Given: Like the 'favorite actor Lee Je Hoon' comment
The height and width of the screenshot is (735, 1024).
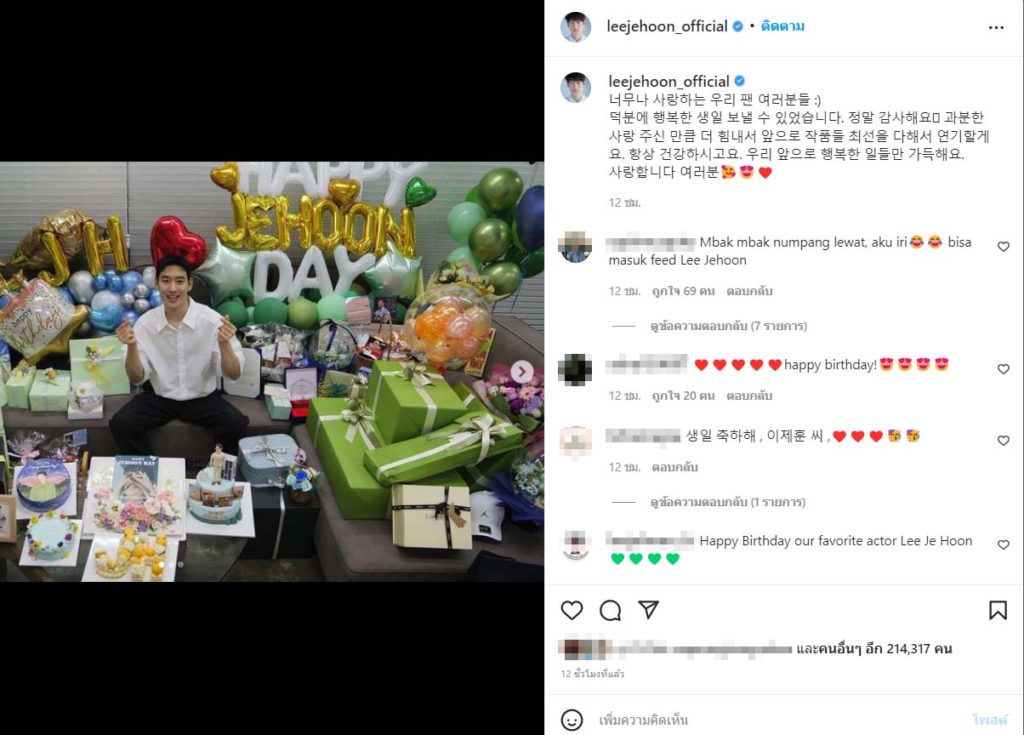Looking at the screenshot, I should point(1003,544).
